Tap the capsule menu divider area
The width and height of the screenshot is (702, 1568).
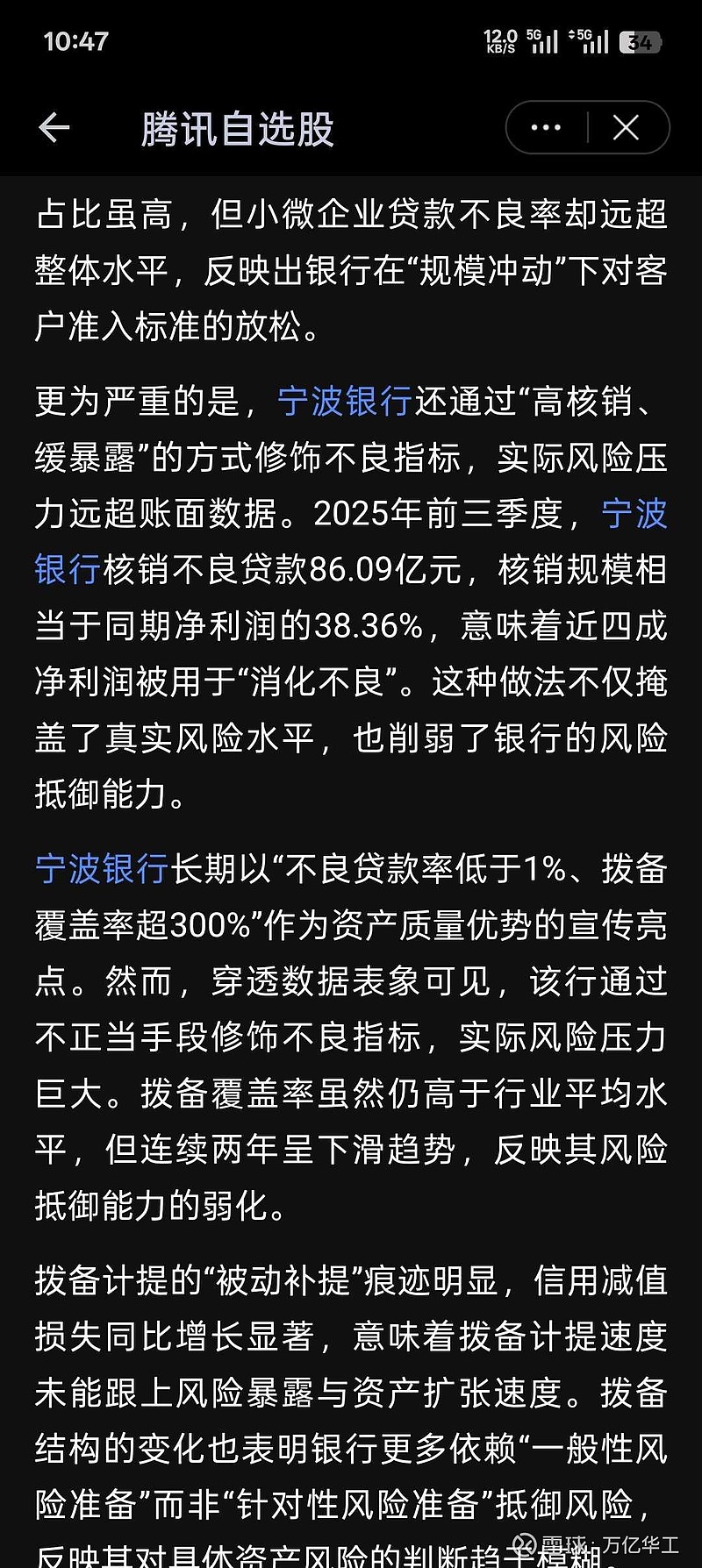pyautogui.click(x=590, y=127)
